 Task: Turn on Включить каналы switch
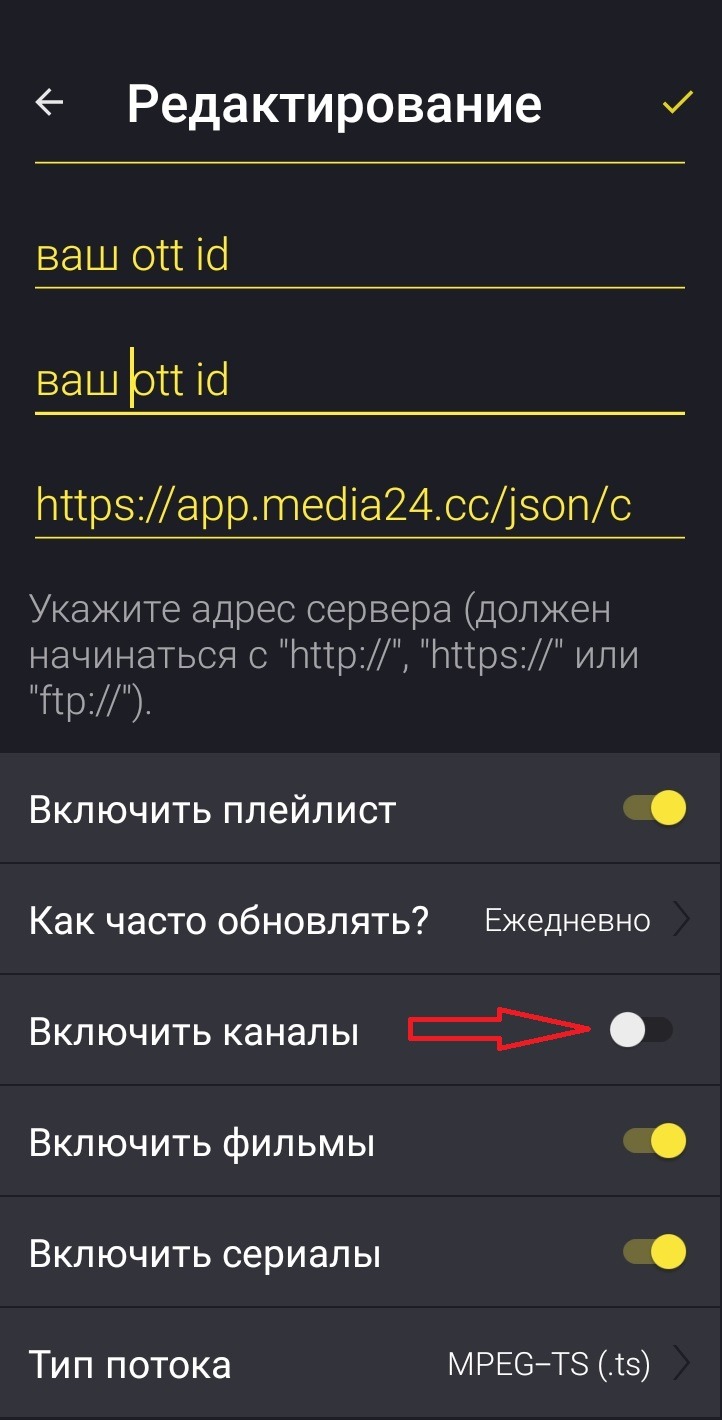click(641, 1031)
